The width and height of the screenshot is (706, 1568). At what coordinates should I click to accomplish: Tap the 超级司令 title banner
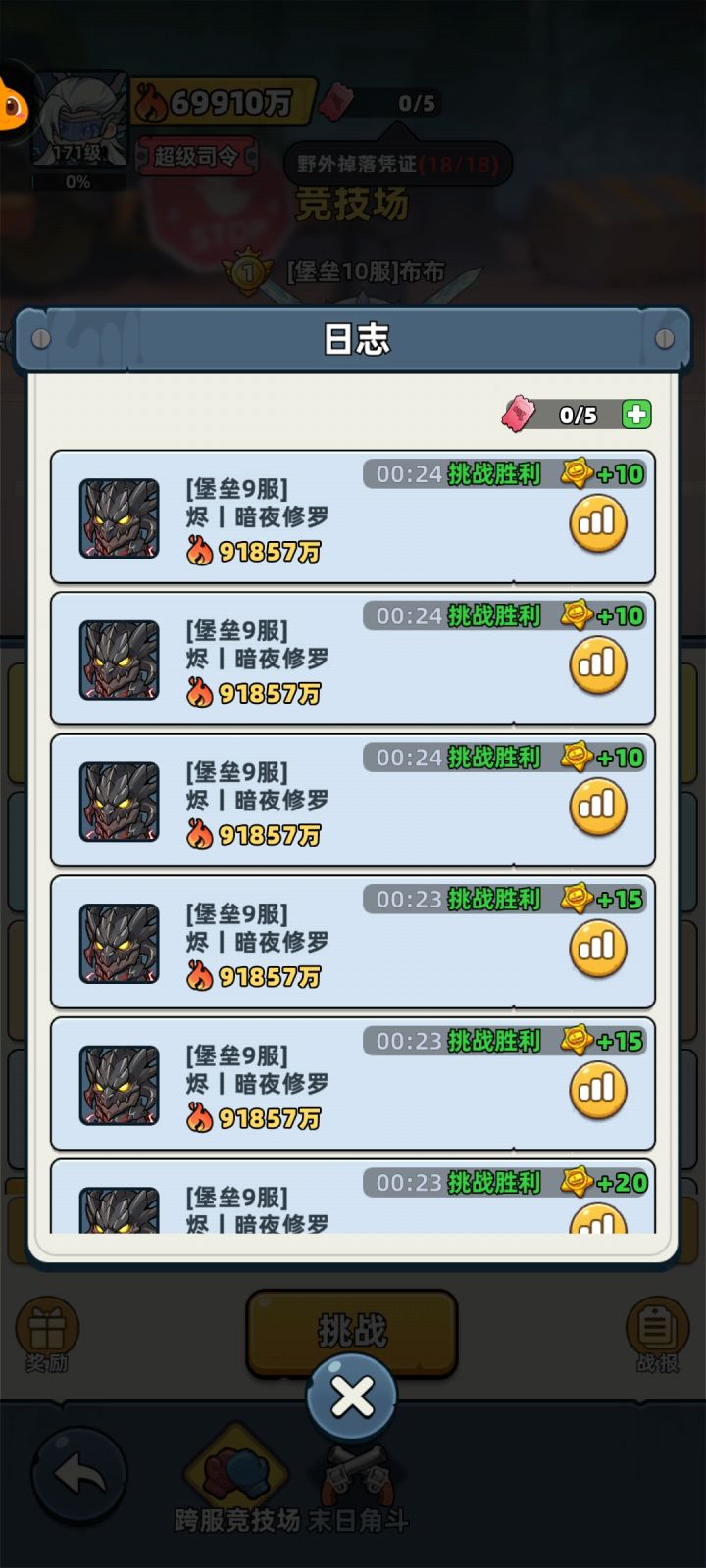click(x=196, y=157)
